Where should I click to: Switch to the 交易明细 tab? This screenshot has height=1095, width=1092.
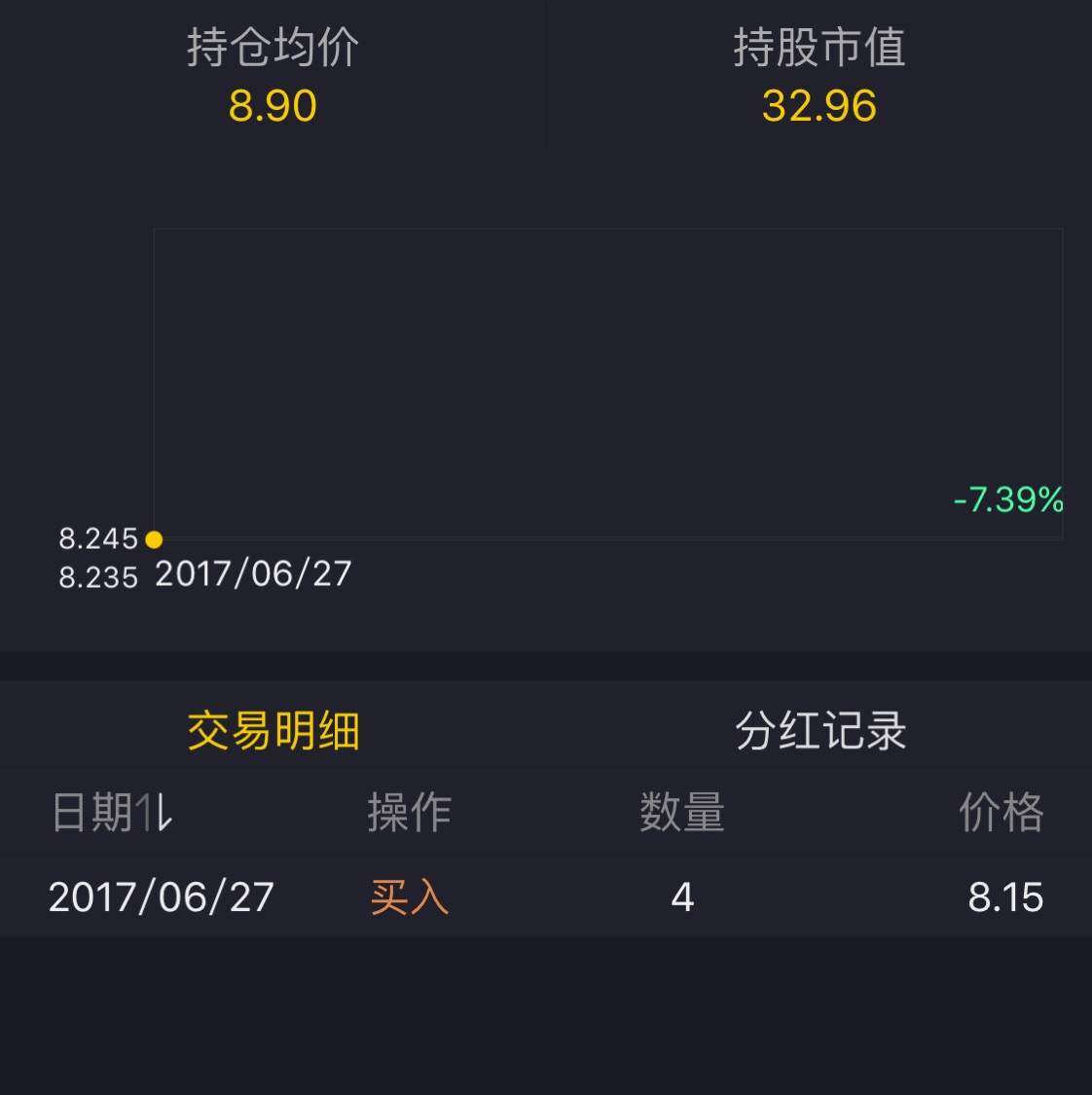(273, 730)
